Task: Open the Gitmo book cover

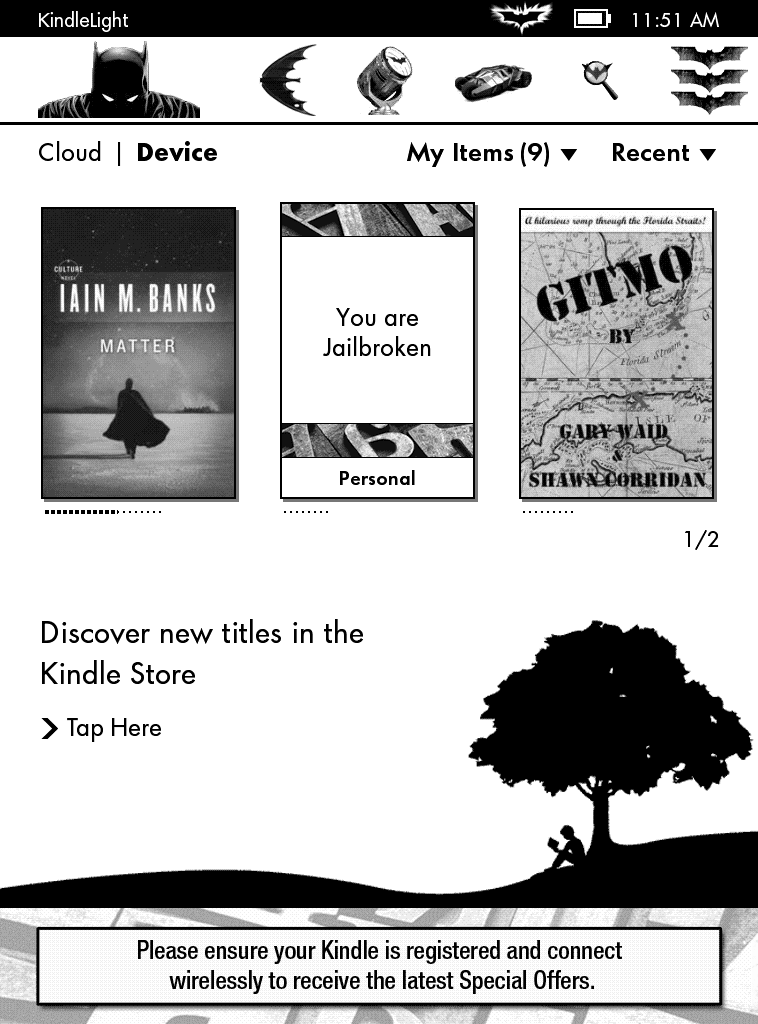Action: 616,353
